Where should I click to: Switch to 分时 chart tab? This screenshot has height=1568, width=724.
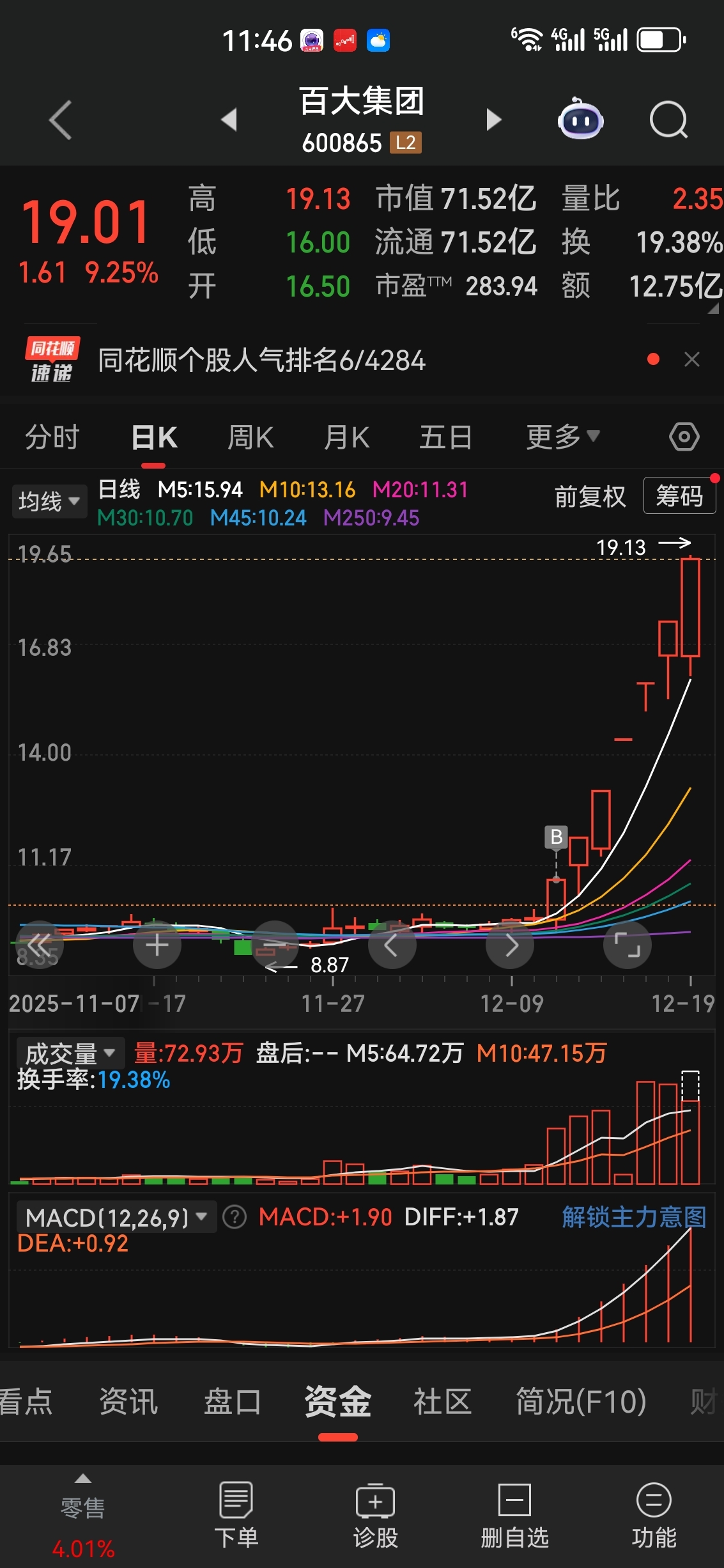coord(52,438)
